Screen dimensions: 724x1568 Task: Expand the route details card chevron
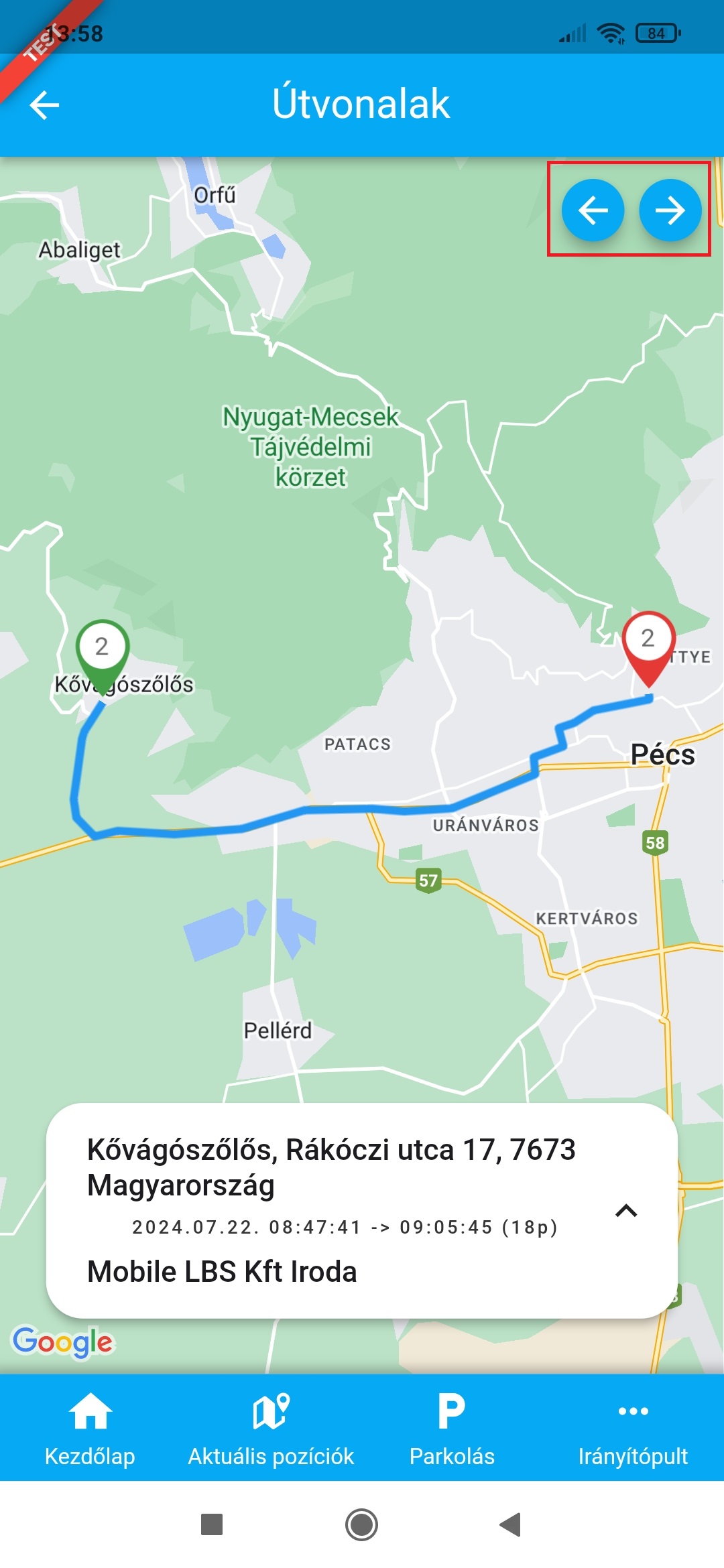(x=626, y=1210)
